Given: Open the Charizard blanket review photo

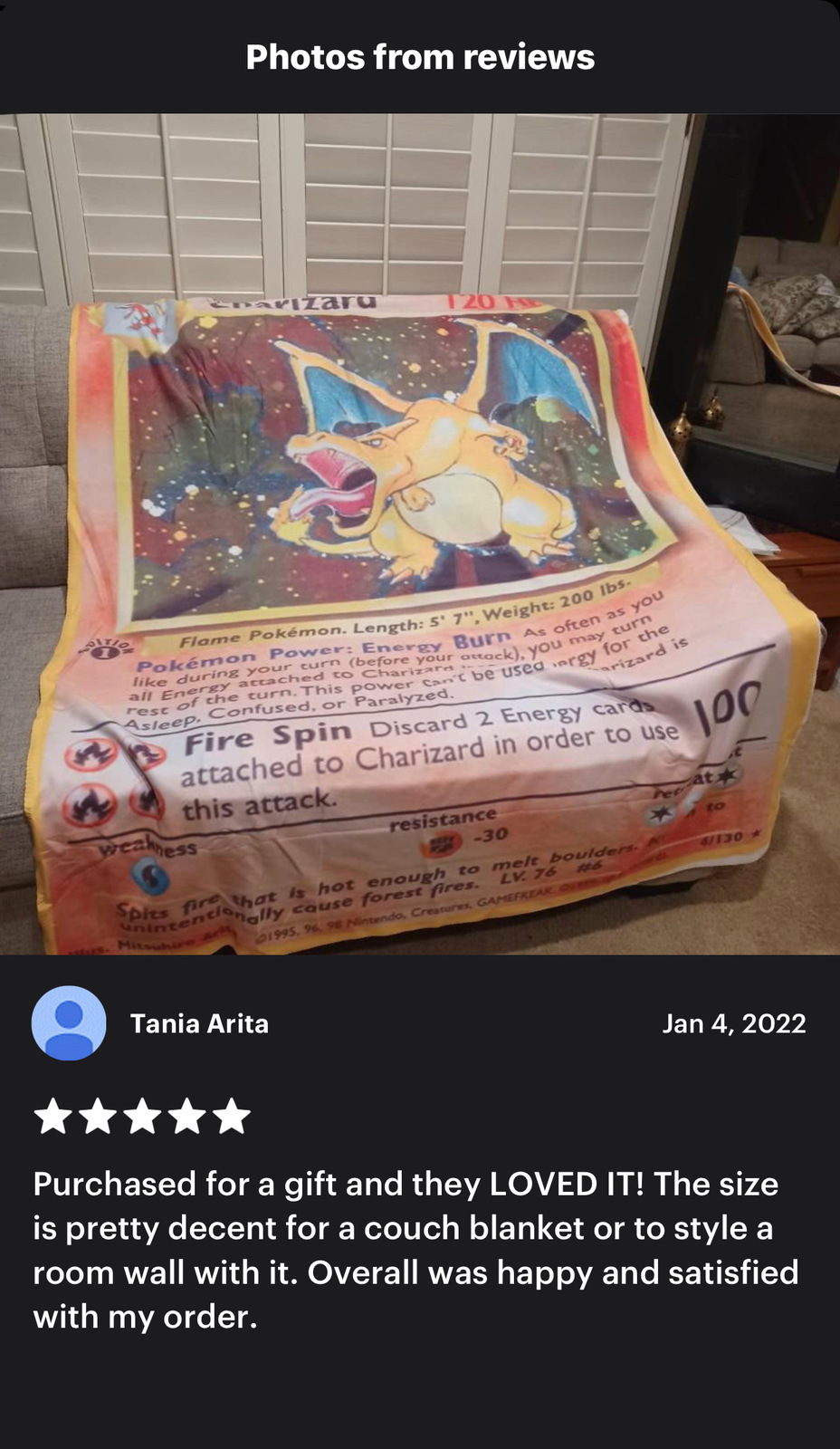Looking at the screenshot, I should 420,533.
